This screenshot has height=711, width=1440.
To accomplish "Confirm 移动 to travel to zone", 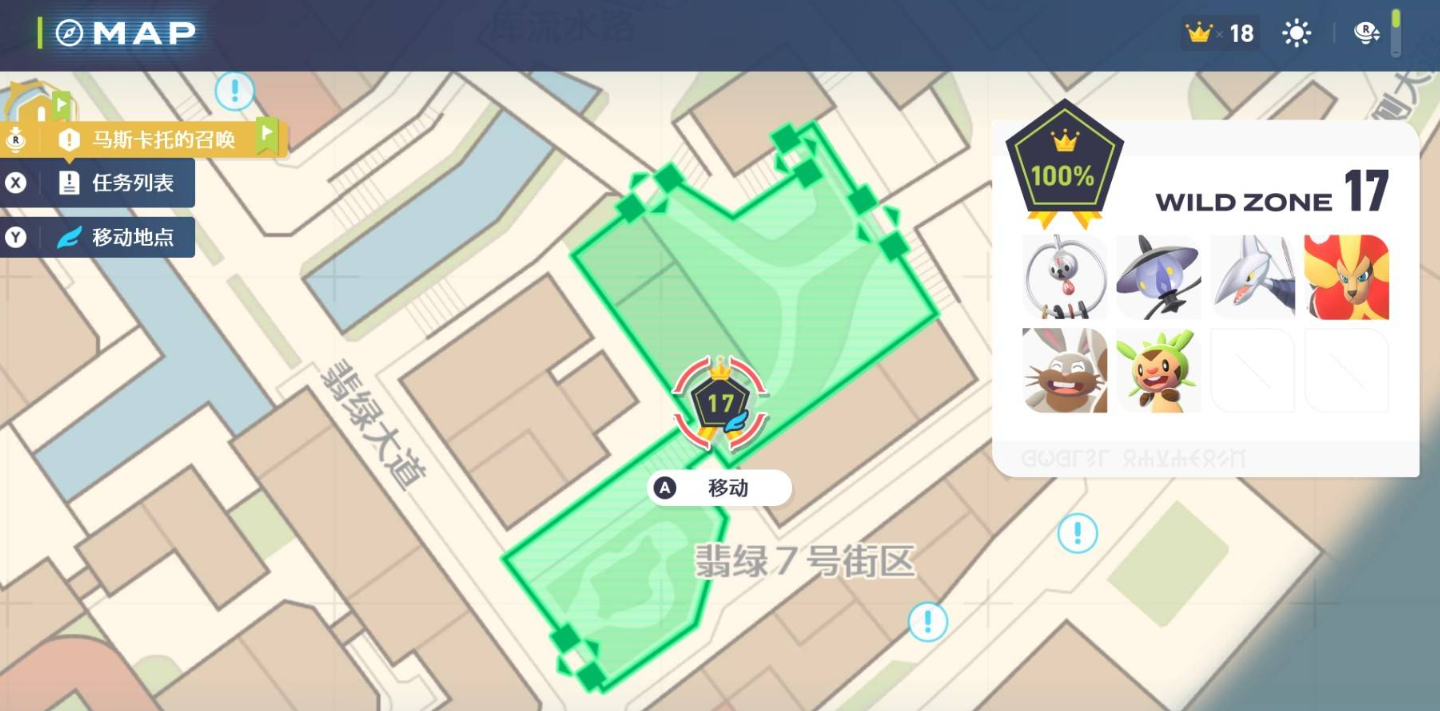I will pos(719,488).
